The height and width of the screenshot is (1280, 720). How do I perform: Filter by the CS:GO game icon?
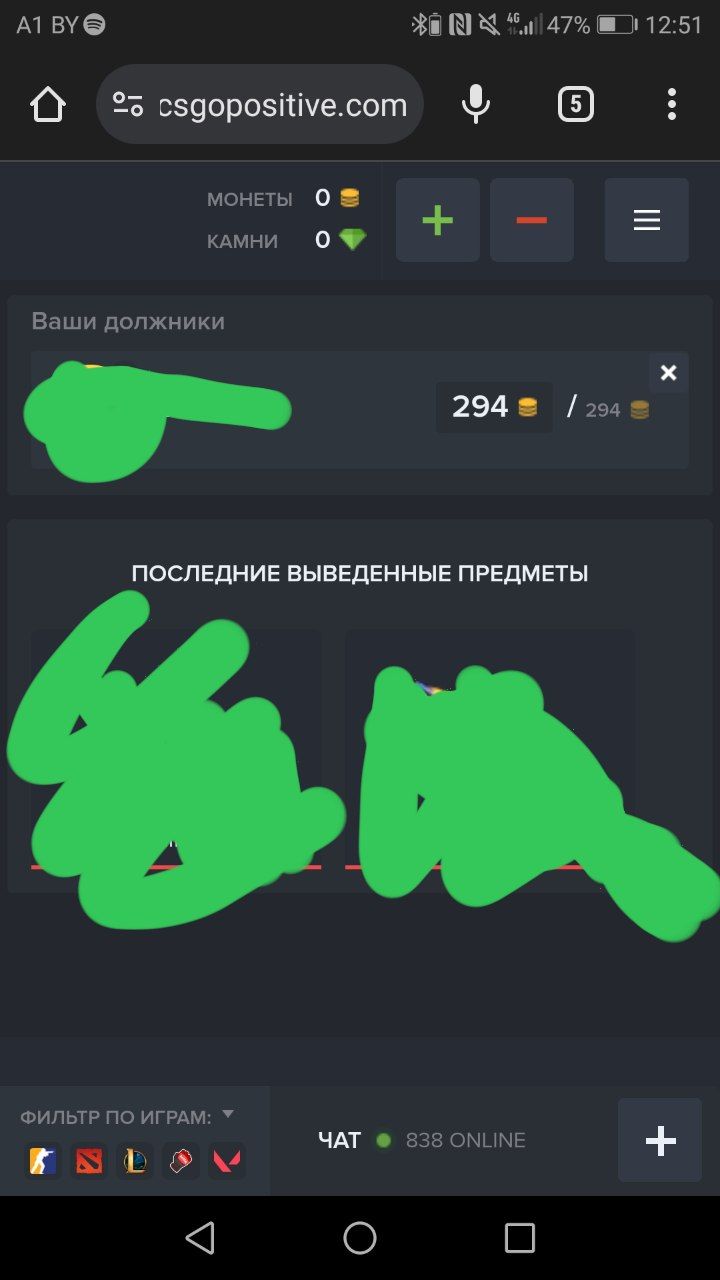pos(42,1161)
